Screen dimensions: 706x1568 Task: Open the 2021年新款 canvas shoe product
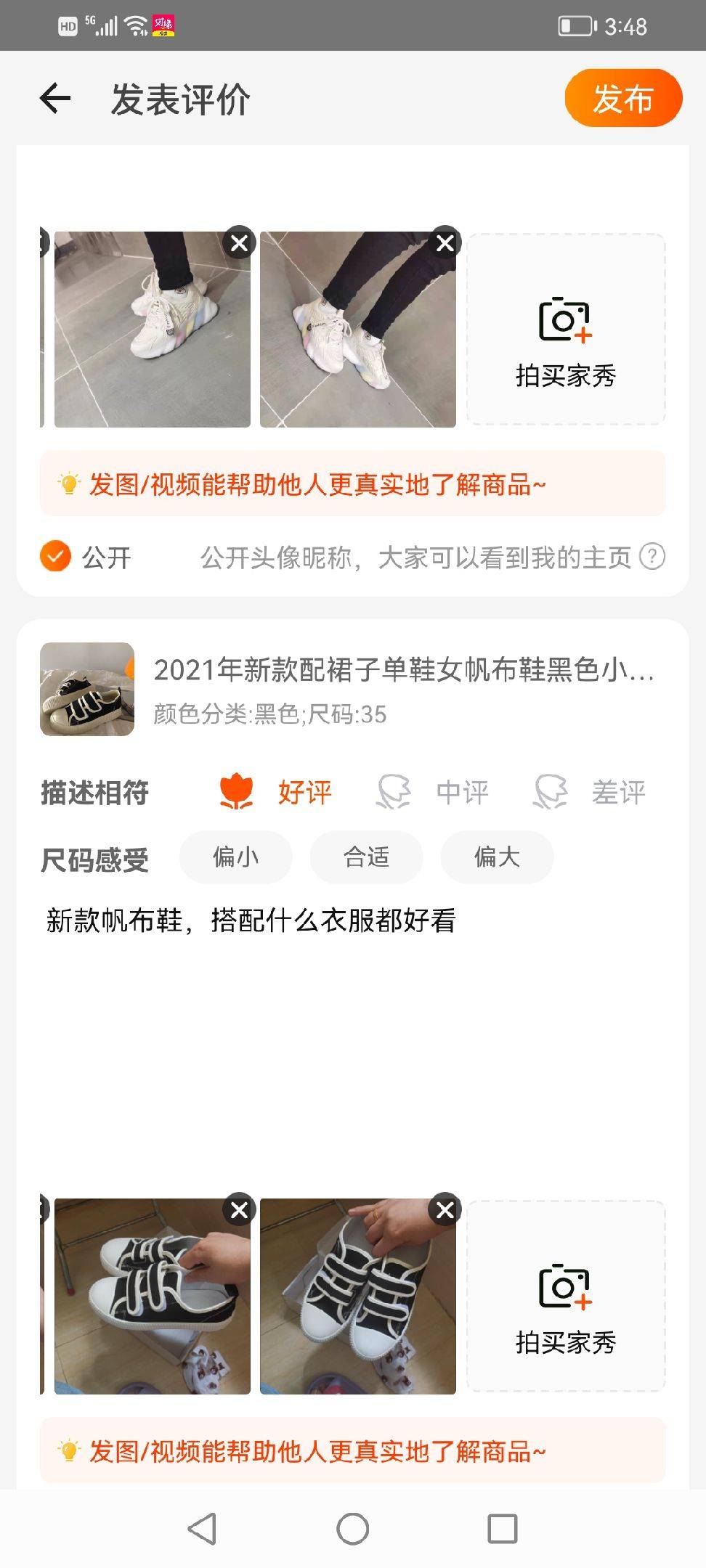pyautogui.click(x=403, y=671)
